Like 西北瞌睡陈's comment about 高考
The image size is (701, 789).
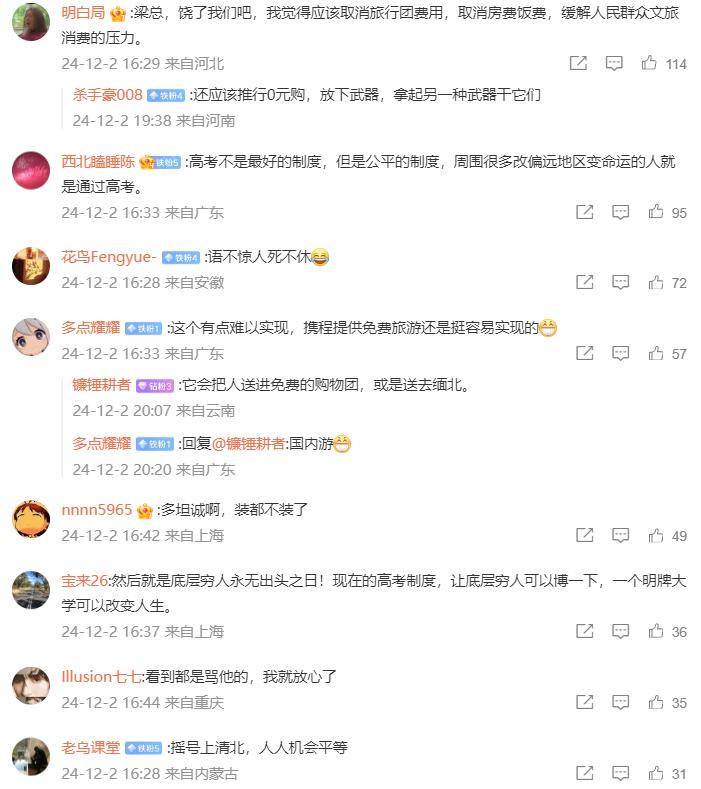656,212
